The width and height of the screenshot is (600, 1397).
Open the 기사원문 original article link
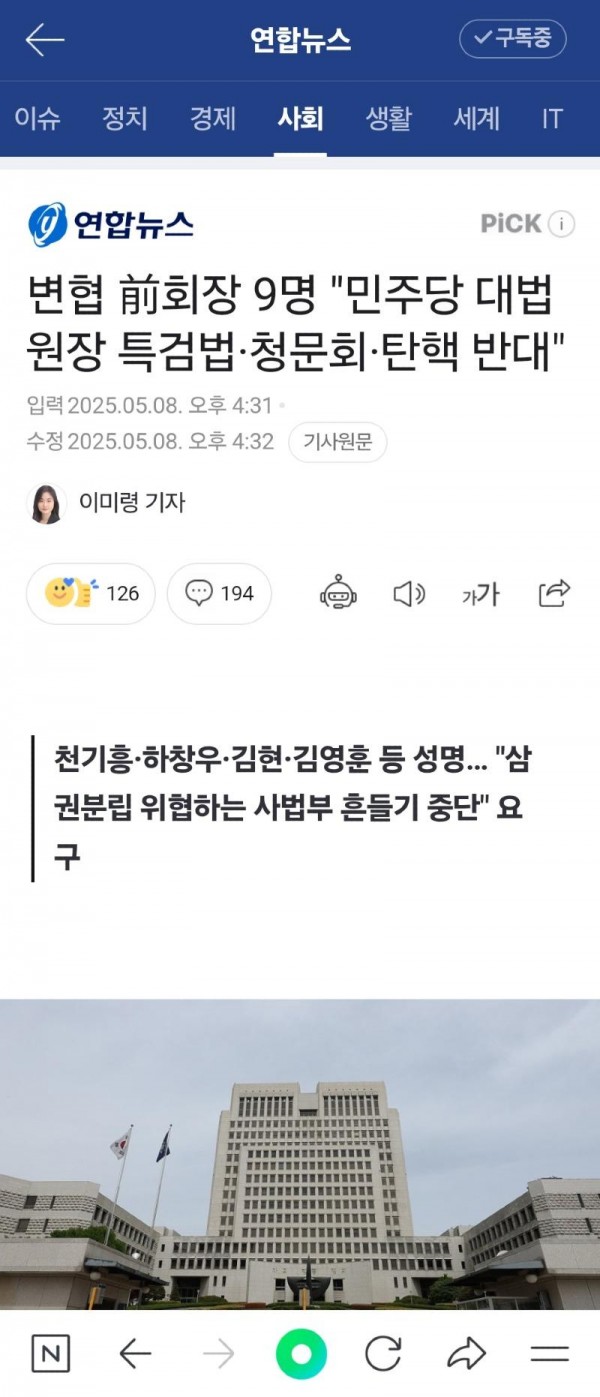pyautogui.click(x=337, y=442)
